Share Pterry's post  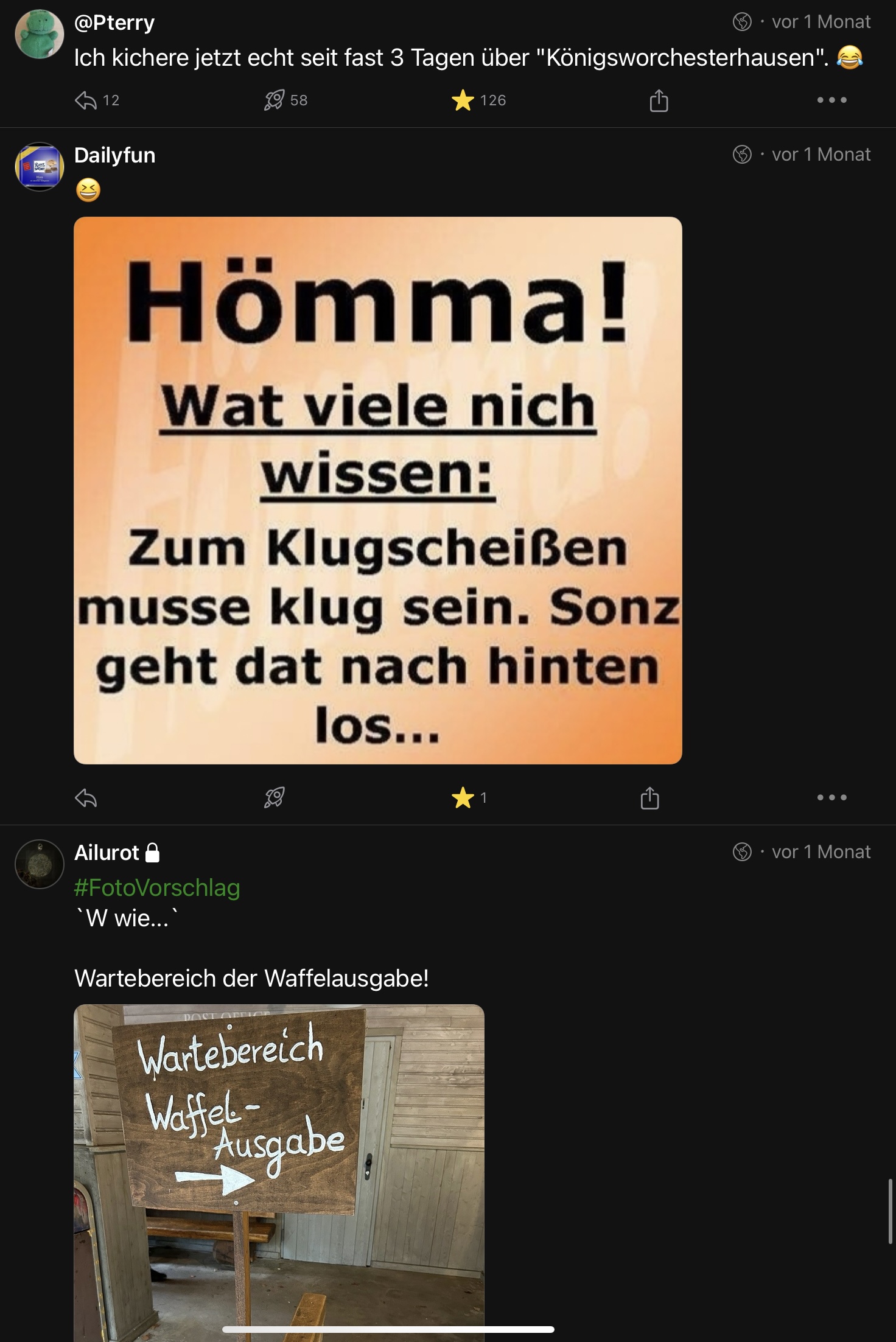[x=659, y=100]
